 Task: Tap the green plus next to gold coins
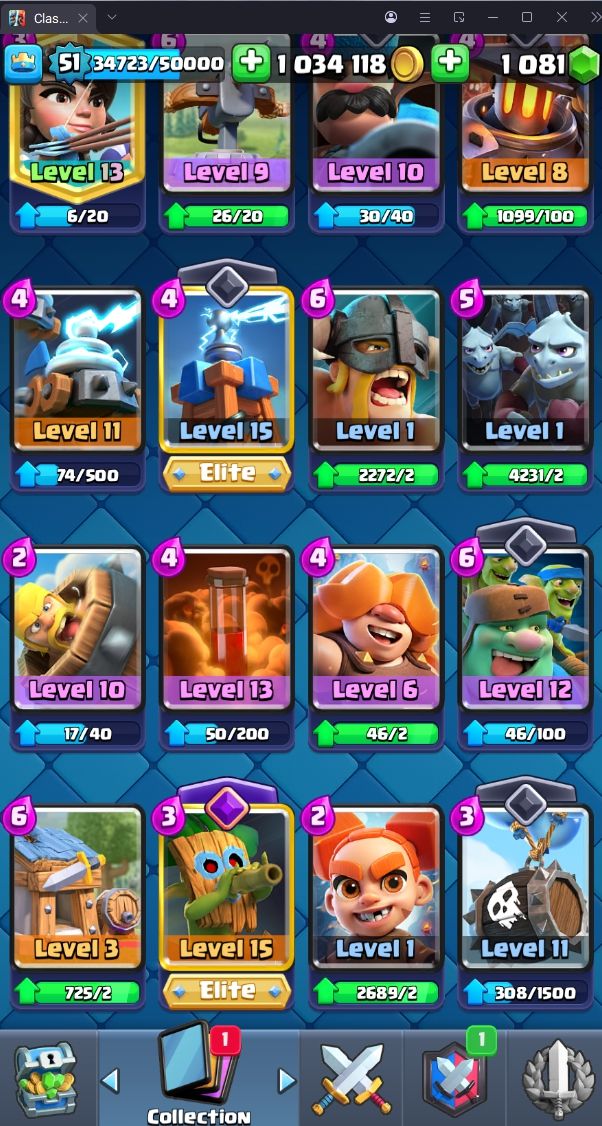[x=251, y=64]
